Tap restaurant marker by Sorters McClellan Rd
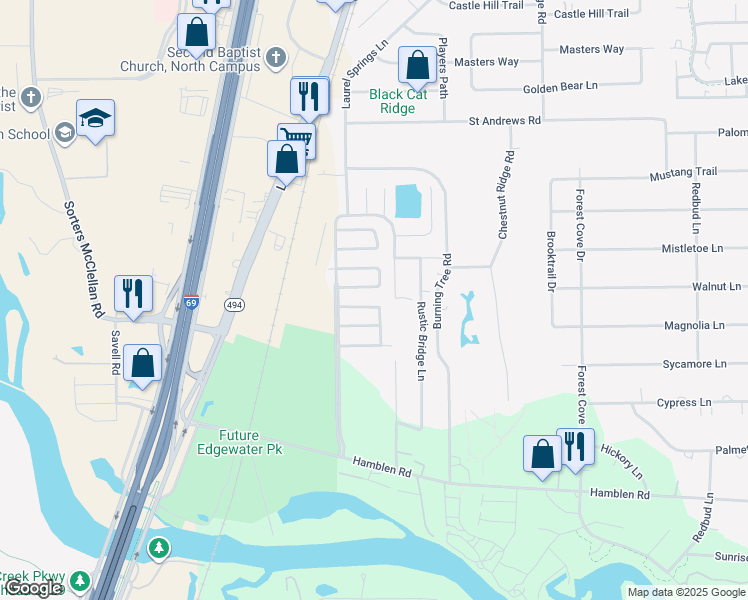748x600 pixels. tap(134, 295)
